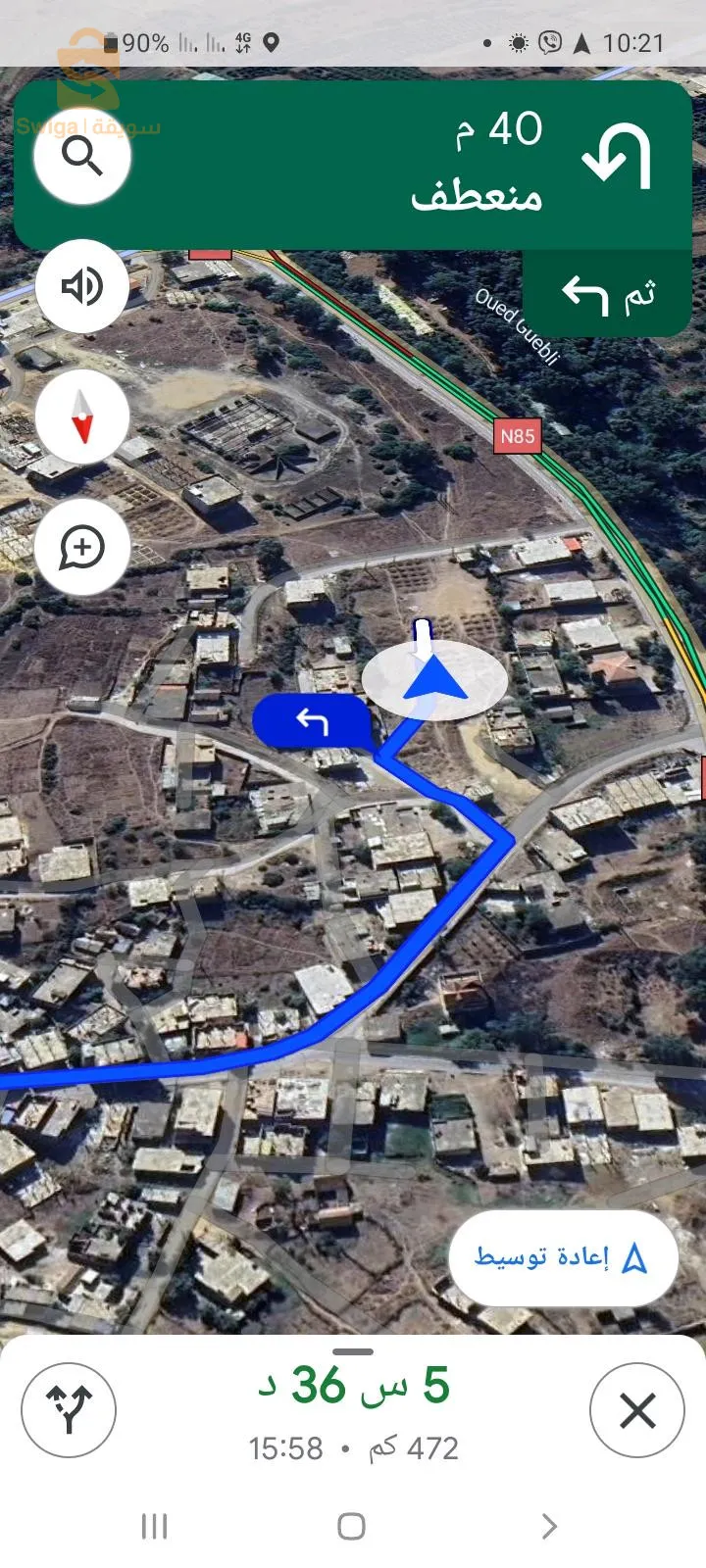Tap the compass to reorient map
The height and width of the screenshot is (1568, 706).
[82, 416]
